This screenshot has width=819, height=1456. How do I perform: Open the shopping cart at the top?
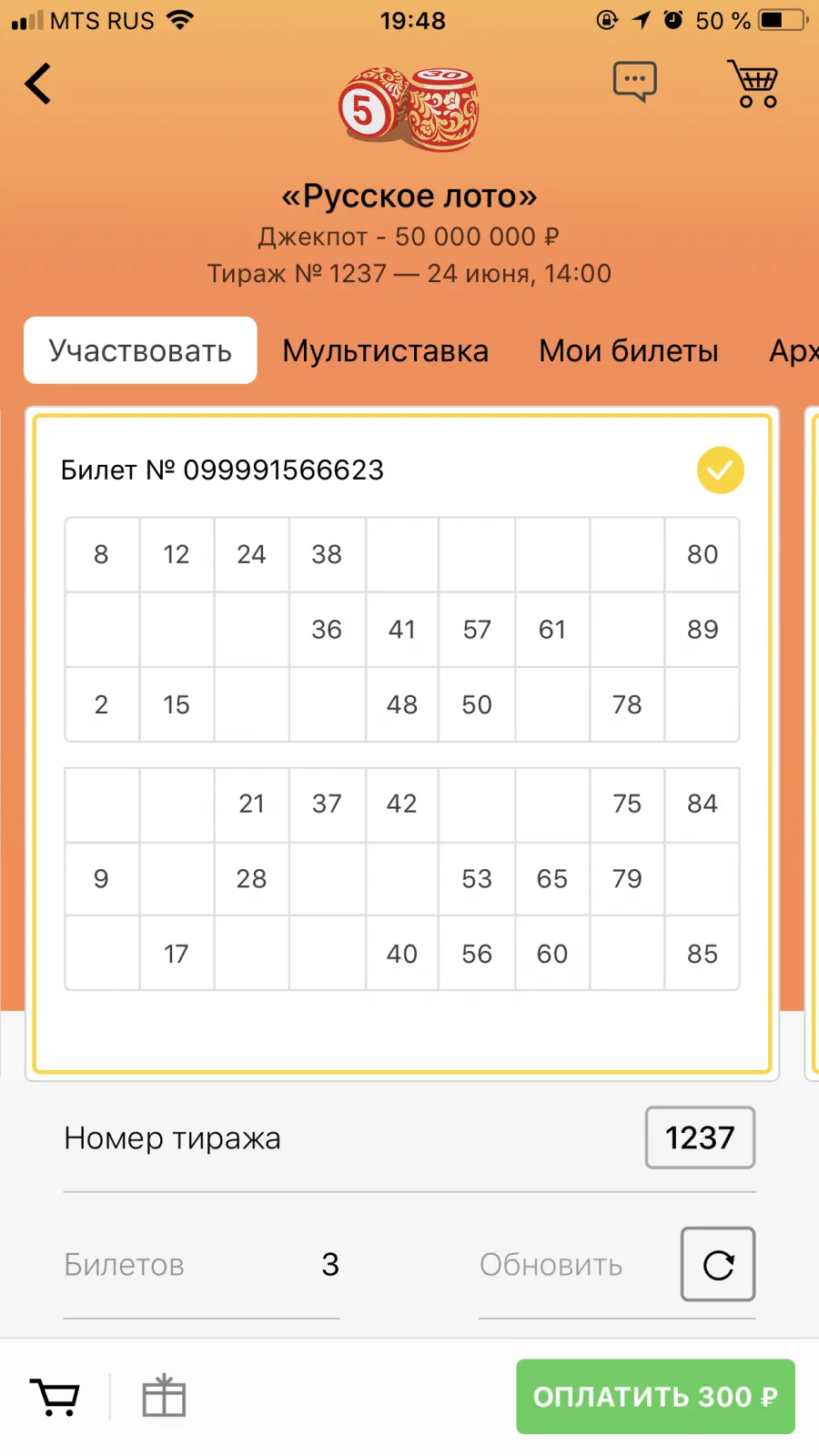pyautogui.click(x=753, y=84)
